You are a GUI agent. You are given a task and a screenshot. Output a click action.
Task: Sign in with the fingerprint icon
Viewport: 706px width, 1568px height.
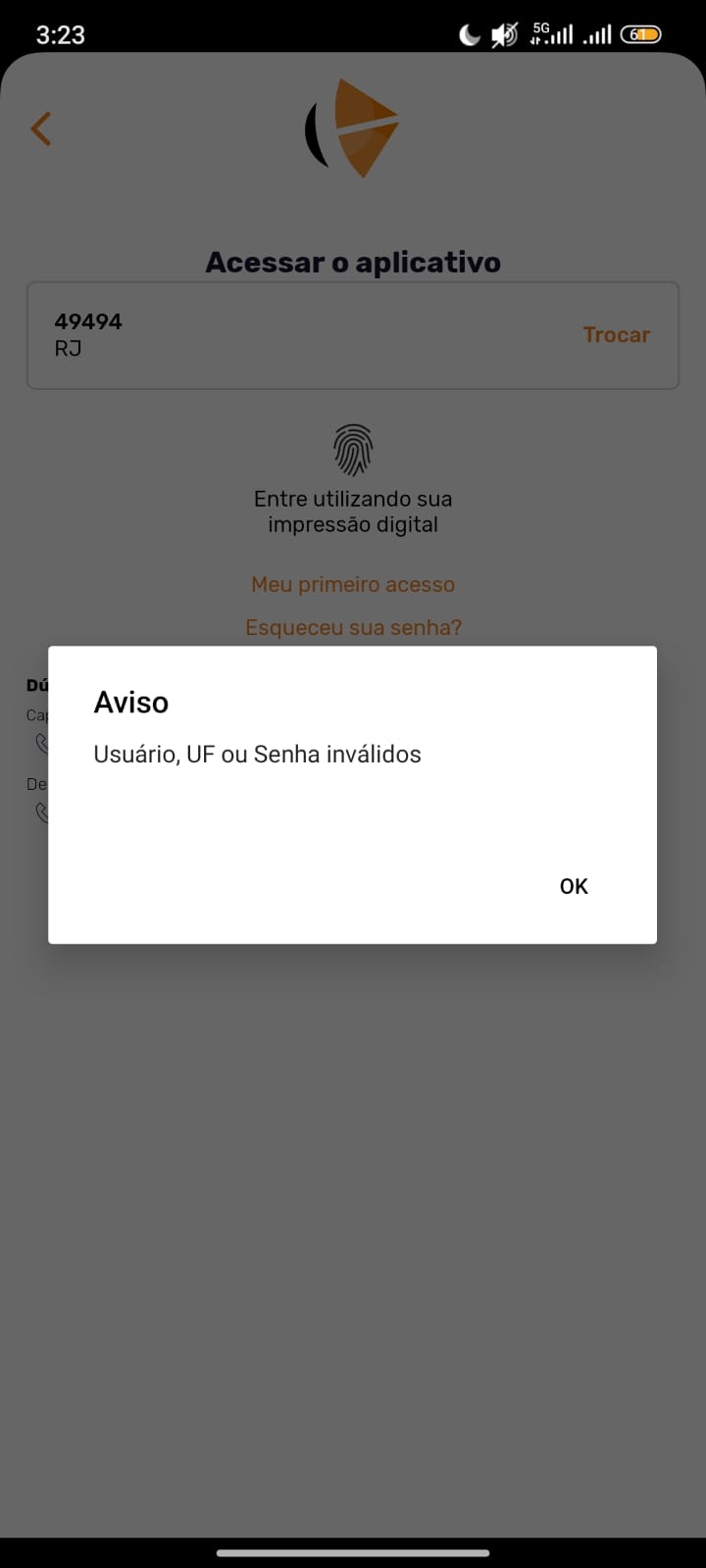[353, 450]
